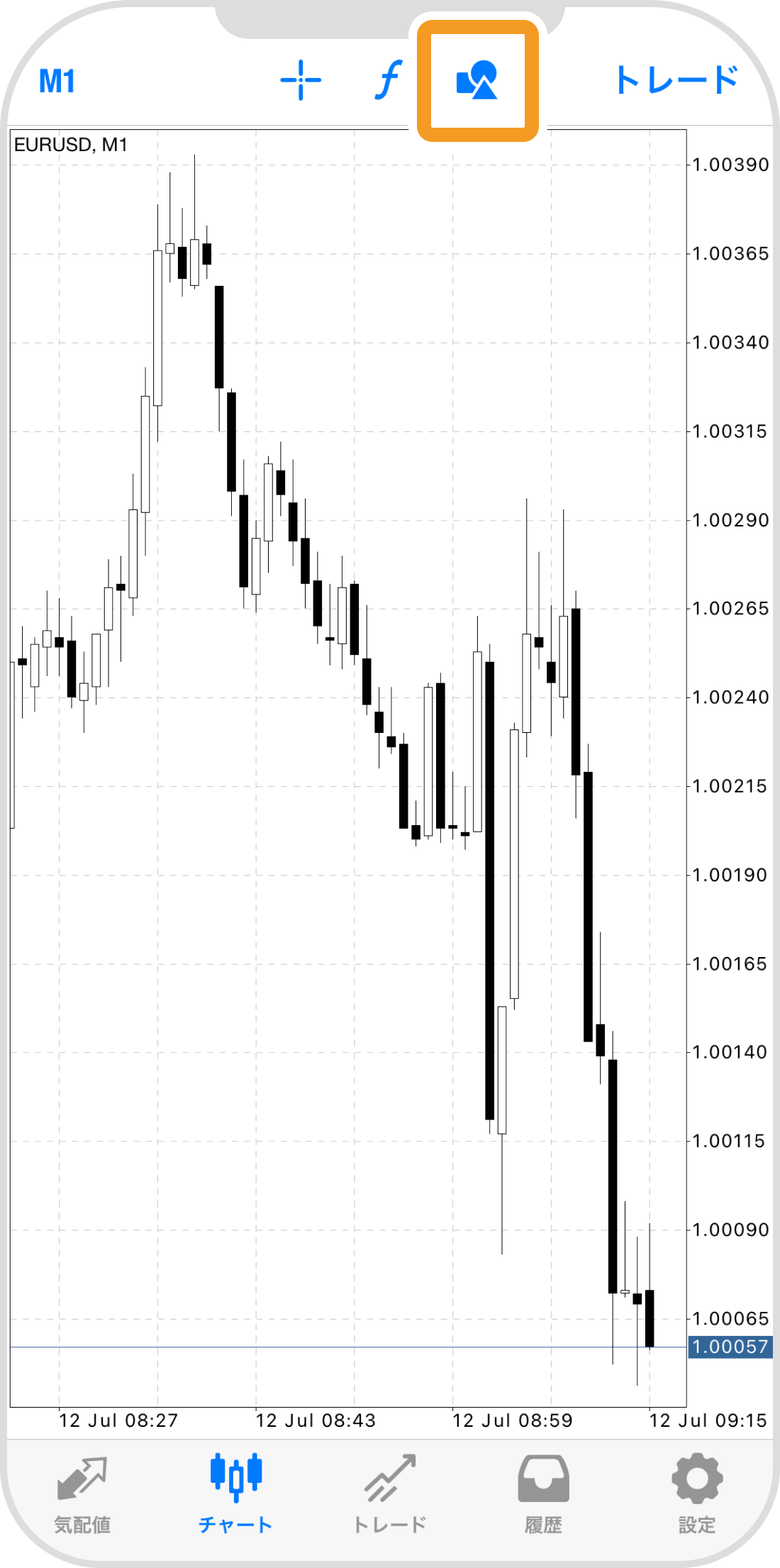The width and height of the screenshot is (780, 1568).
Task: Open the indicators function icon
Action: click(388, 79)
